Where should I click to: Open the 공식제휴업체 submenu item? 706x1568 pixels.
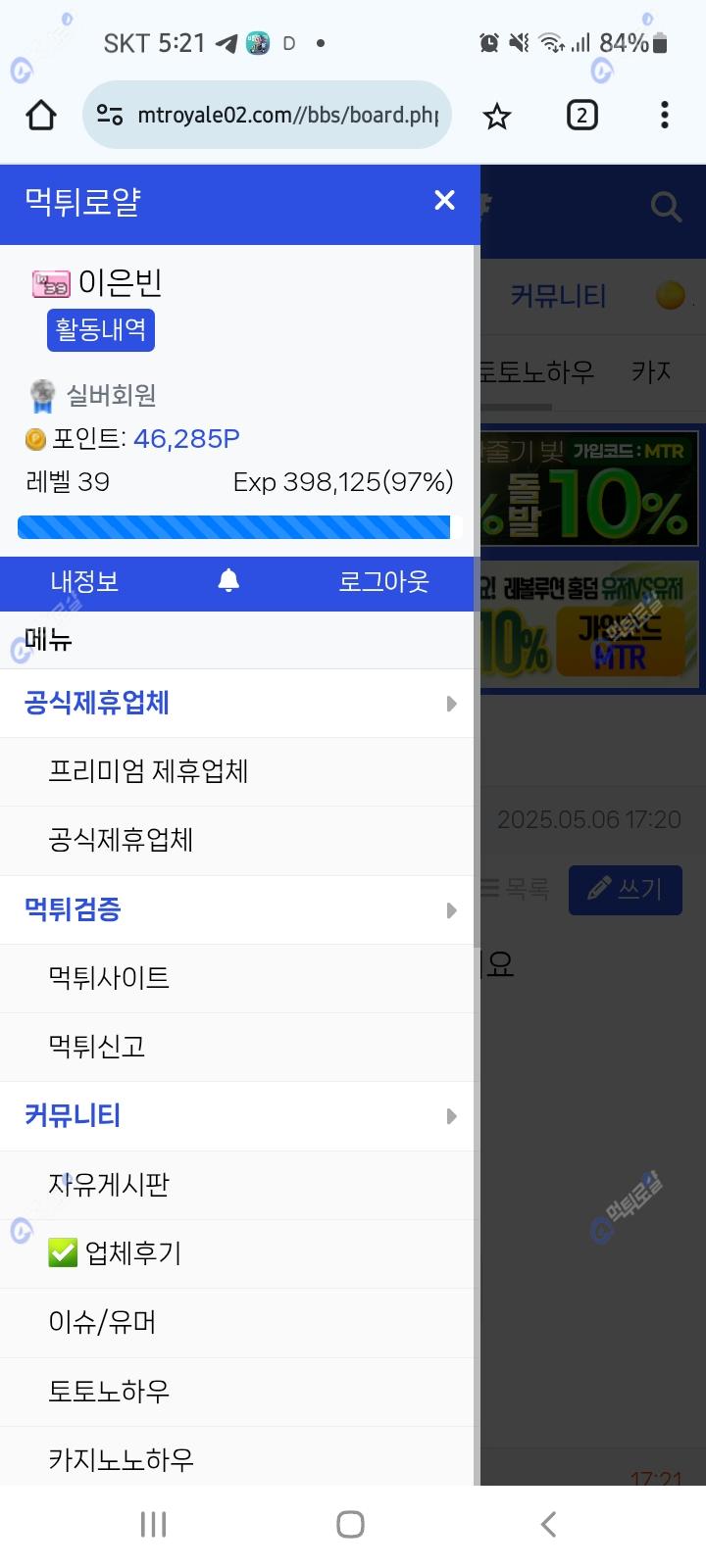[x=121, y=840]
